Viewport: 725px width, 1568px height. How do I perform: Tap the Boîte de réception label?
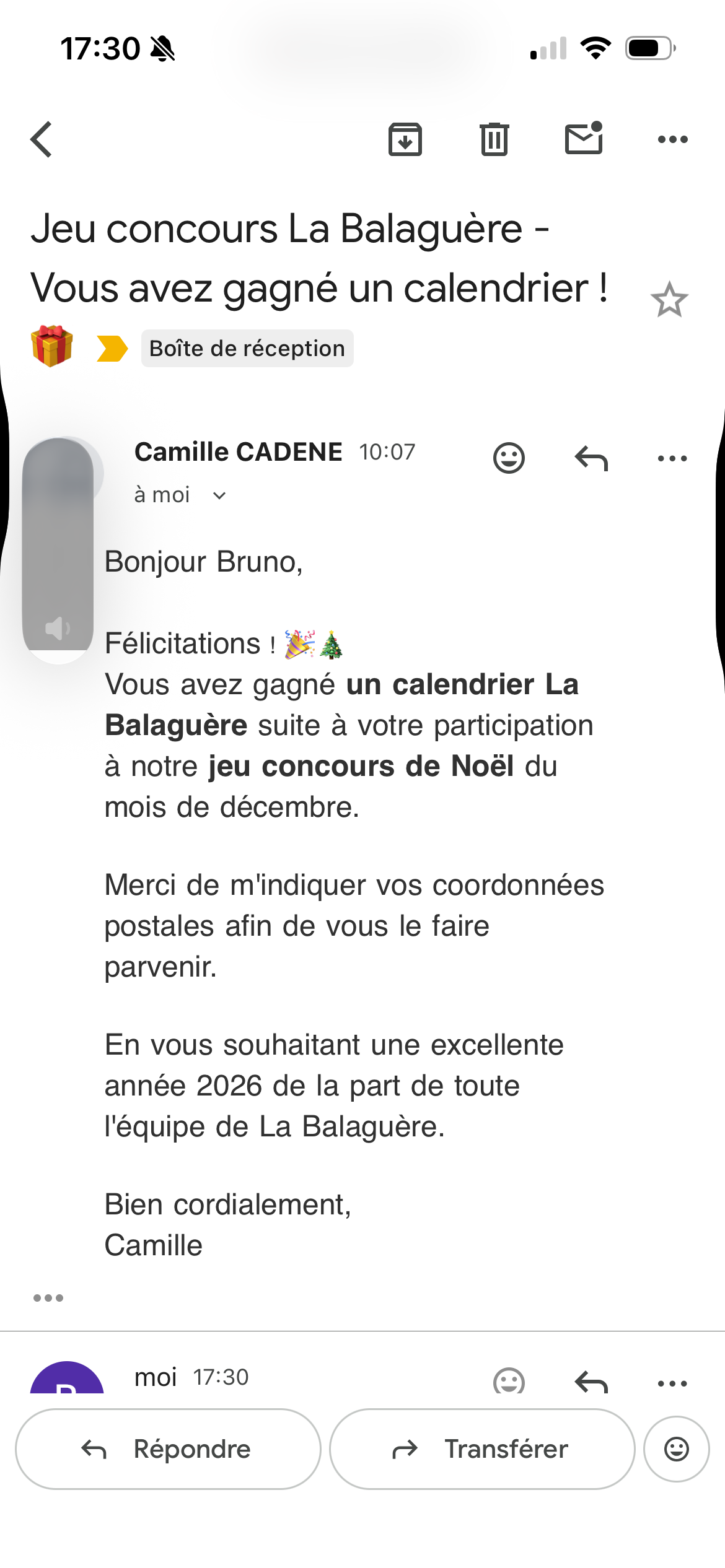pos(247,349)
